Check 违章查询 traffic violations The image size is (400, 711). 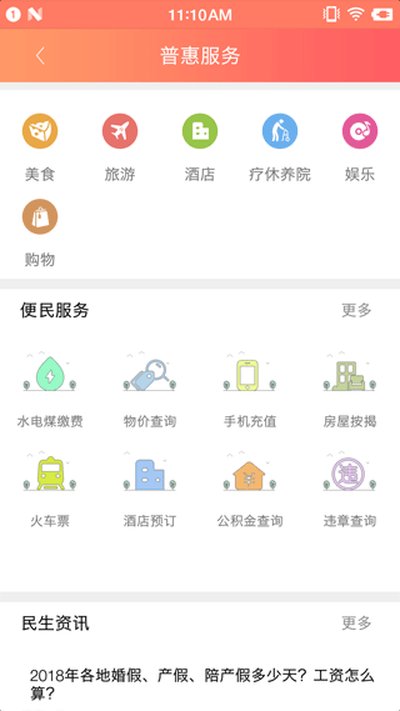(x=350, y=489)
